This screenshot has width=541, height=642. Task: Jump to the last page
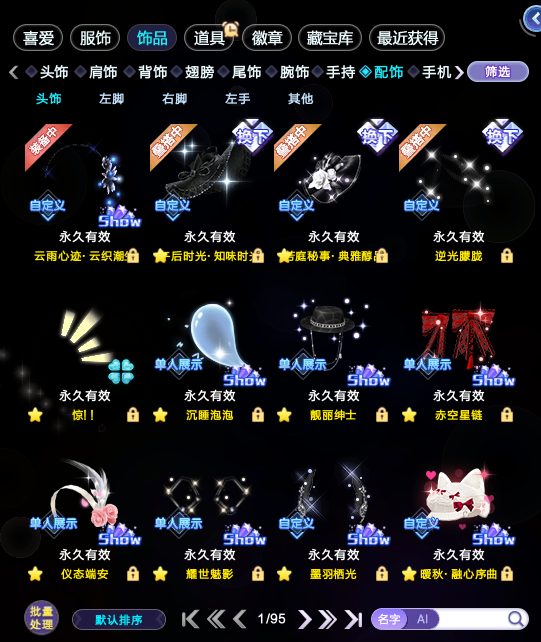coord(353,619)
